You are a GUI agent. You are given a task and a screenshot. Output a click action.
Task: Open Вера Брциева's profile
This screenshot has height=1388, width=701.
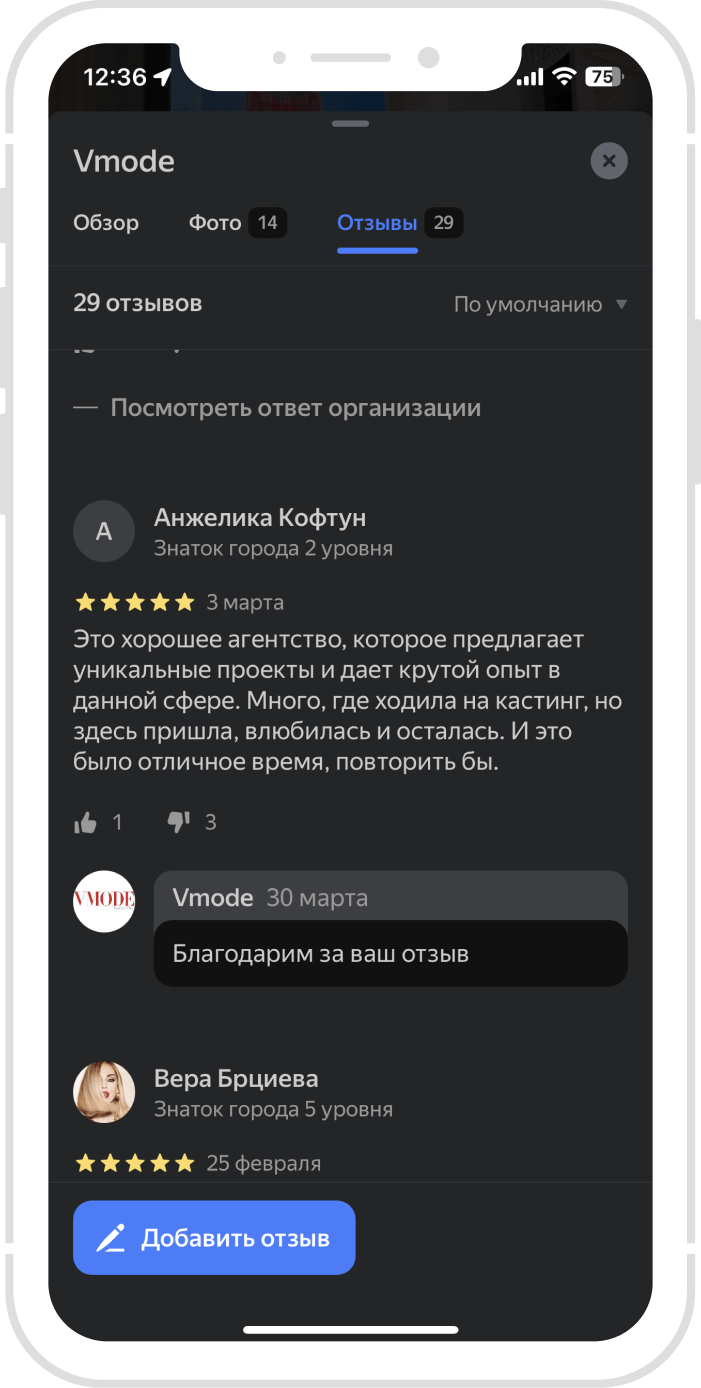(236, 1079)
